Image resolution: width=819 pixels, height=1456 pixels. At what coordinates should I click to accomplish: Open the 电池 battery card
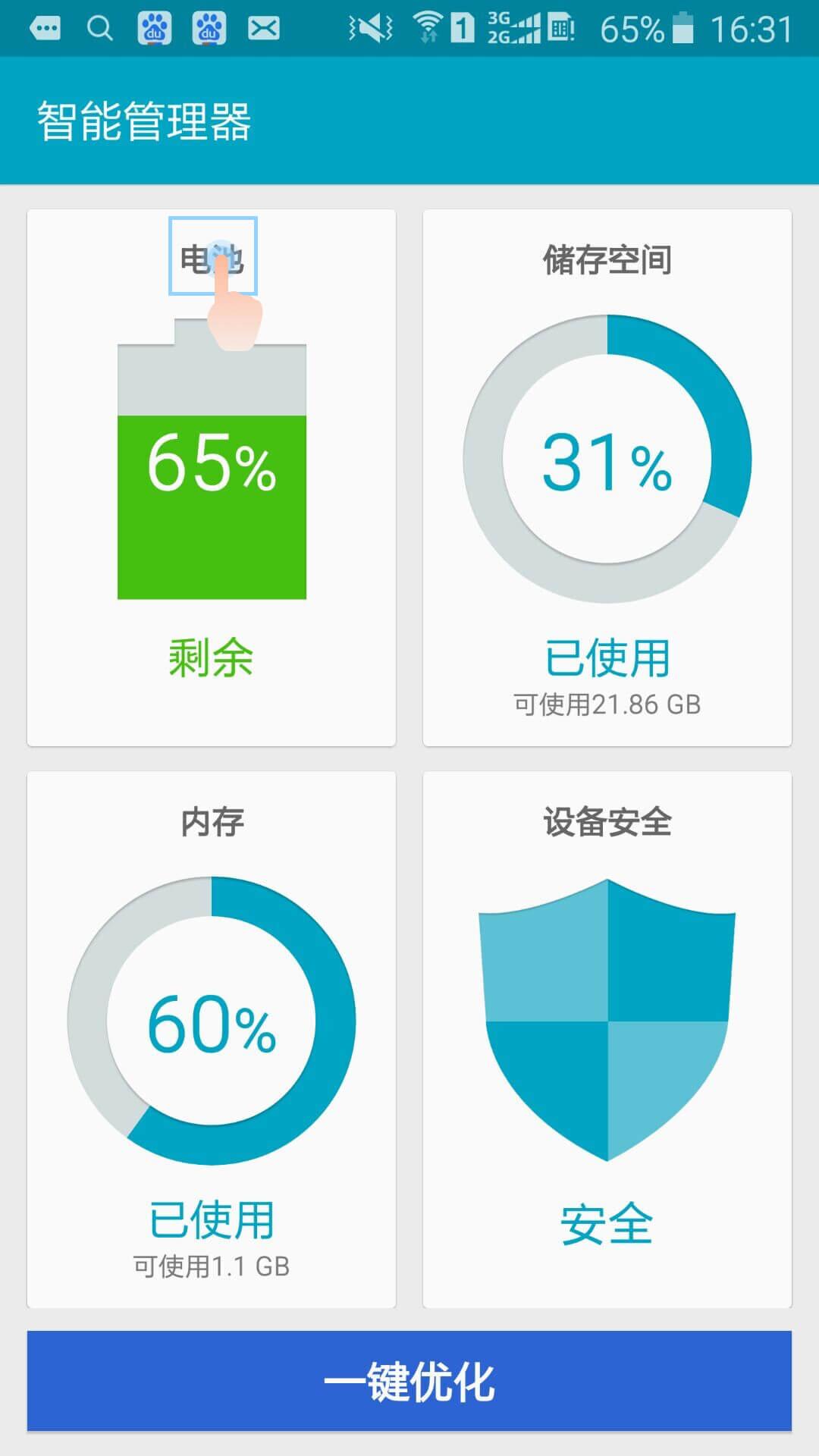point(211,478)
